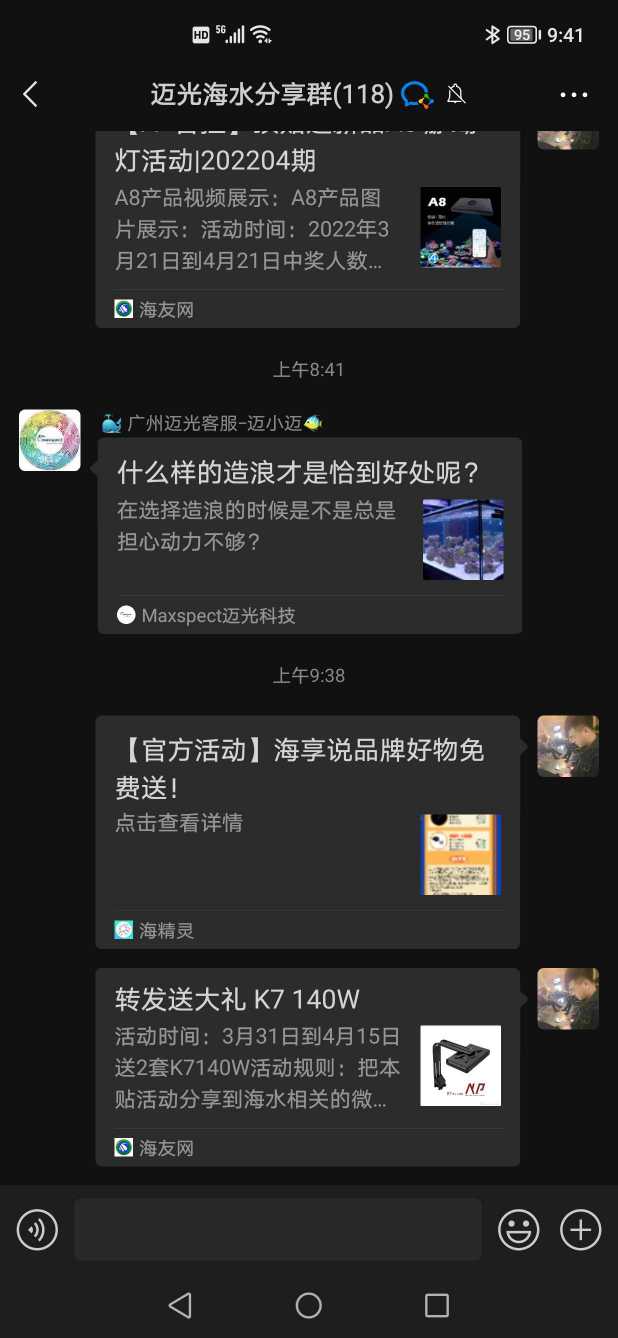
Task: Switch to voice message input
Action: [x=38, y=1229]
